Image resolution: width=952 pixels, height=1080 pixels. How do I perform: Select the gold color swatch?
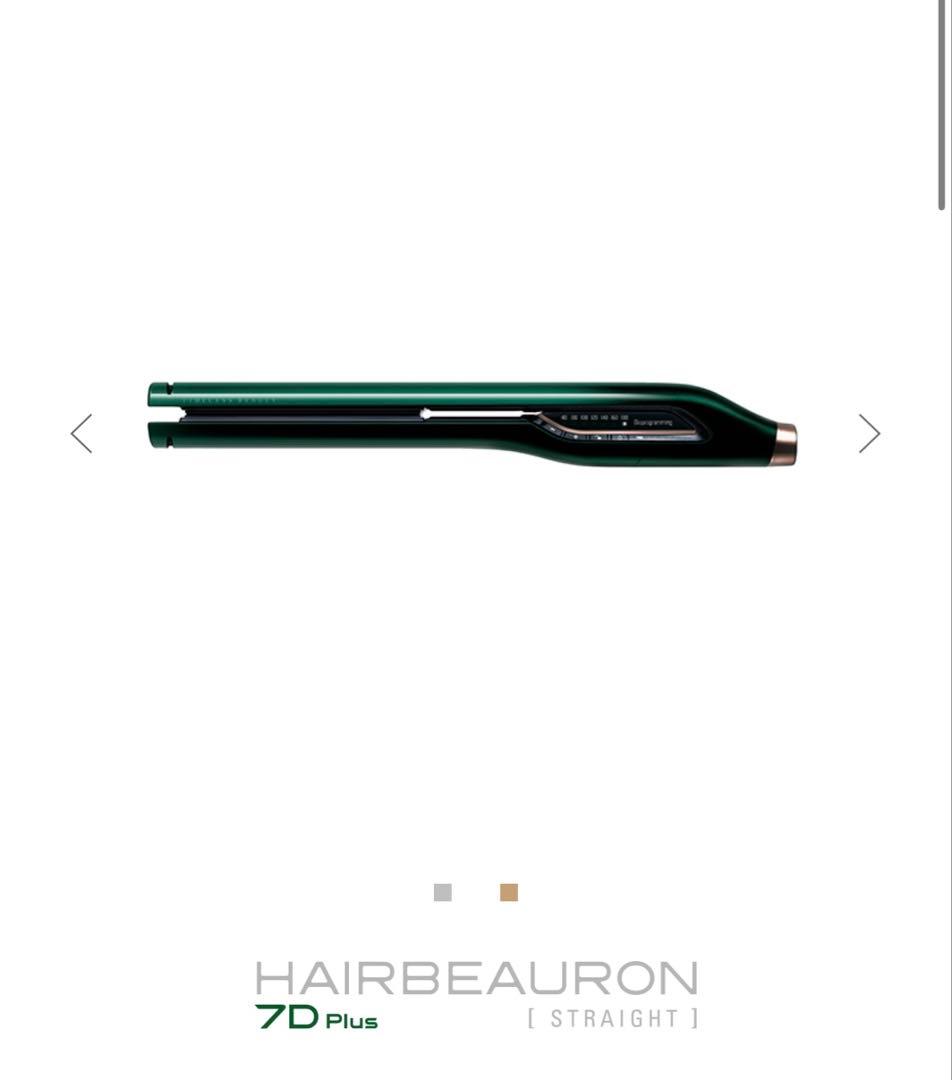point(509,892)
